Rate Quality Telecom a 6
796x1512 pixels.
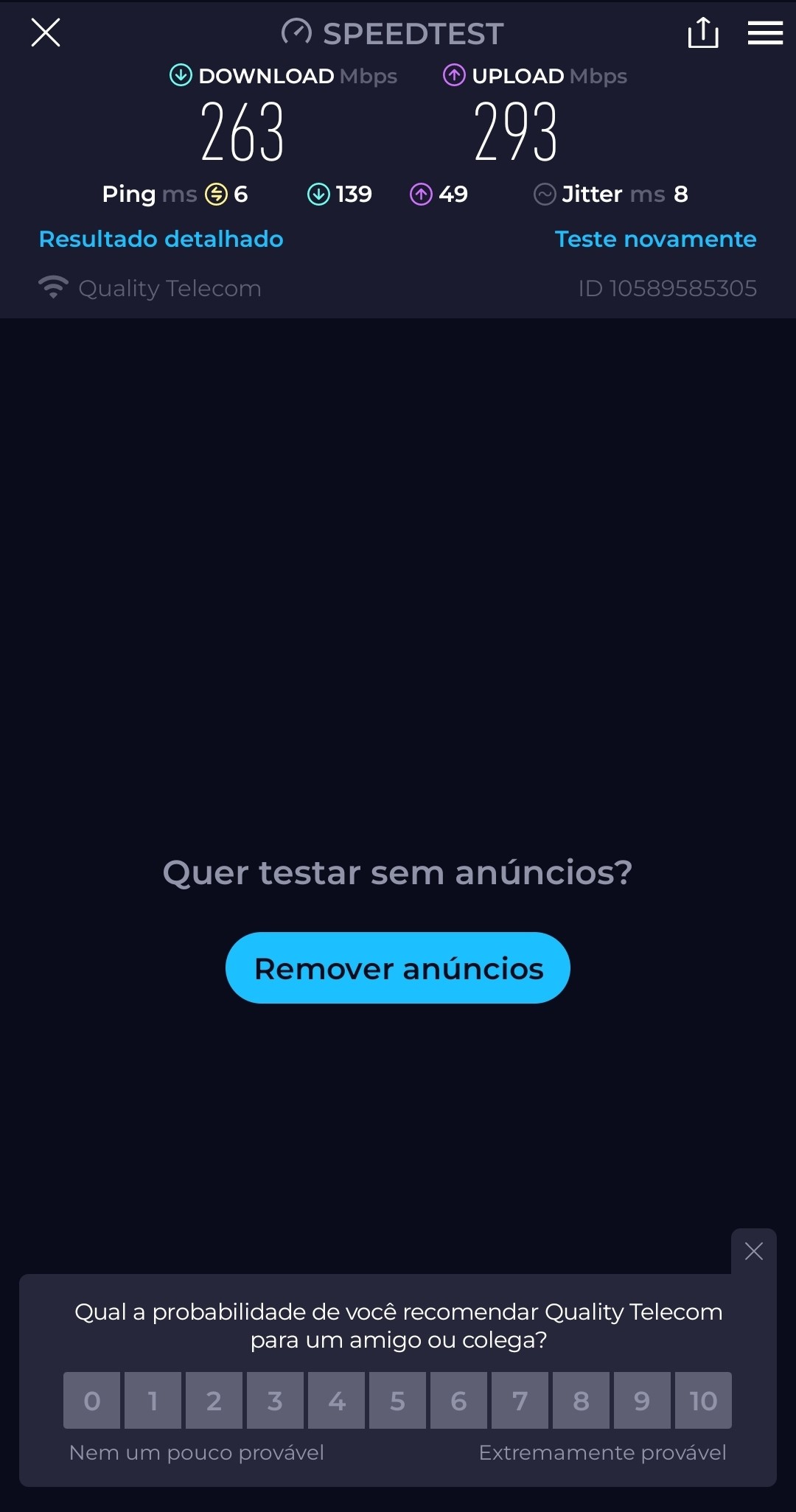click(458, 1400)
